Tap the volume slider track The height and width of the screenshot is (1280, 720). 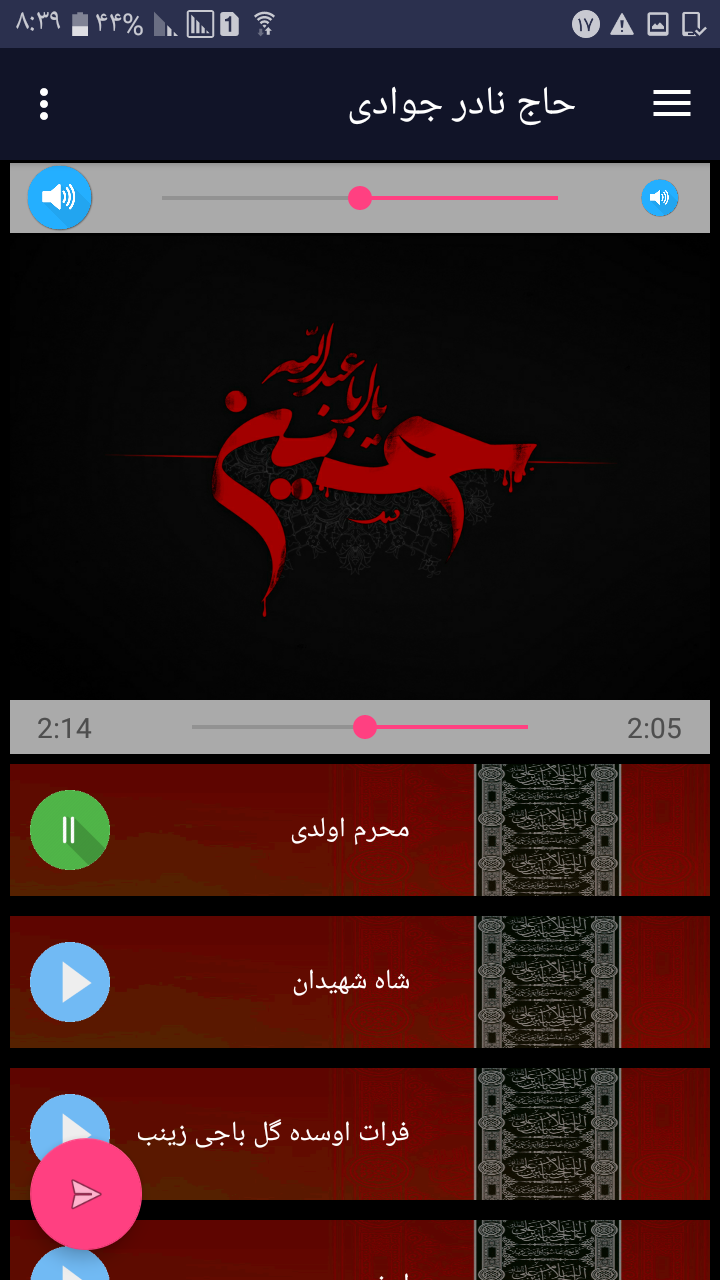[360, 198]
